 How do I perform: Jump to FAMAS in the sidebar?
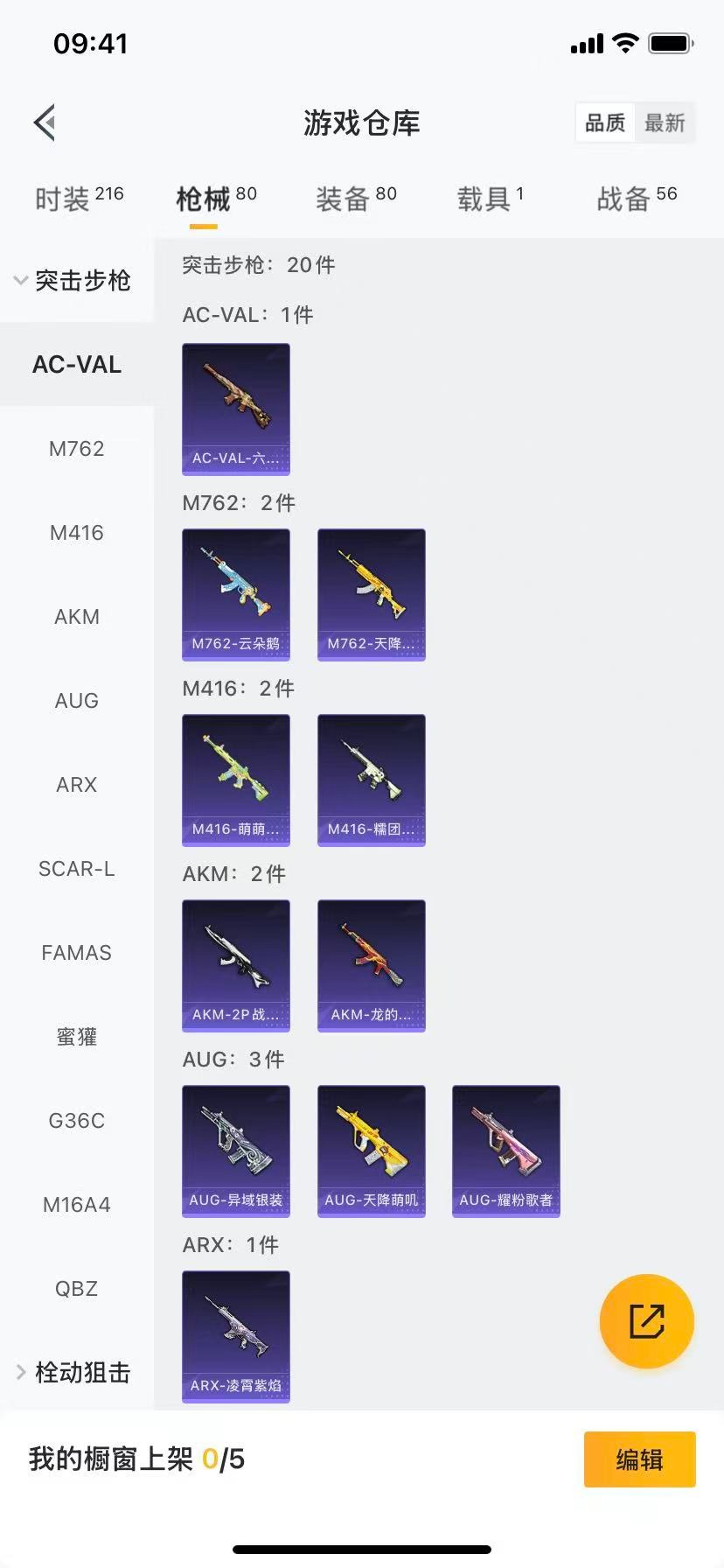pos(77,953)
